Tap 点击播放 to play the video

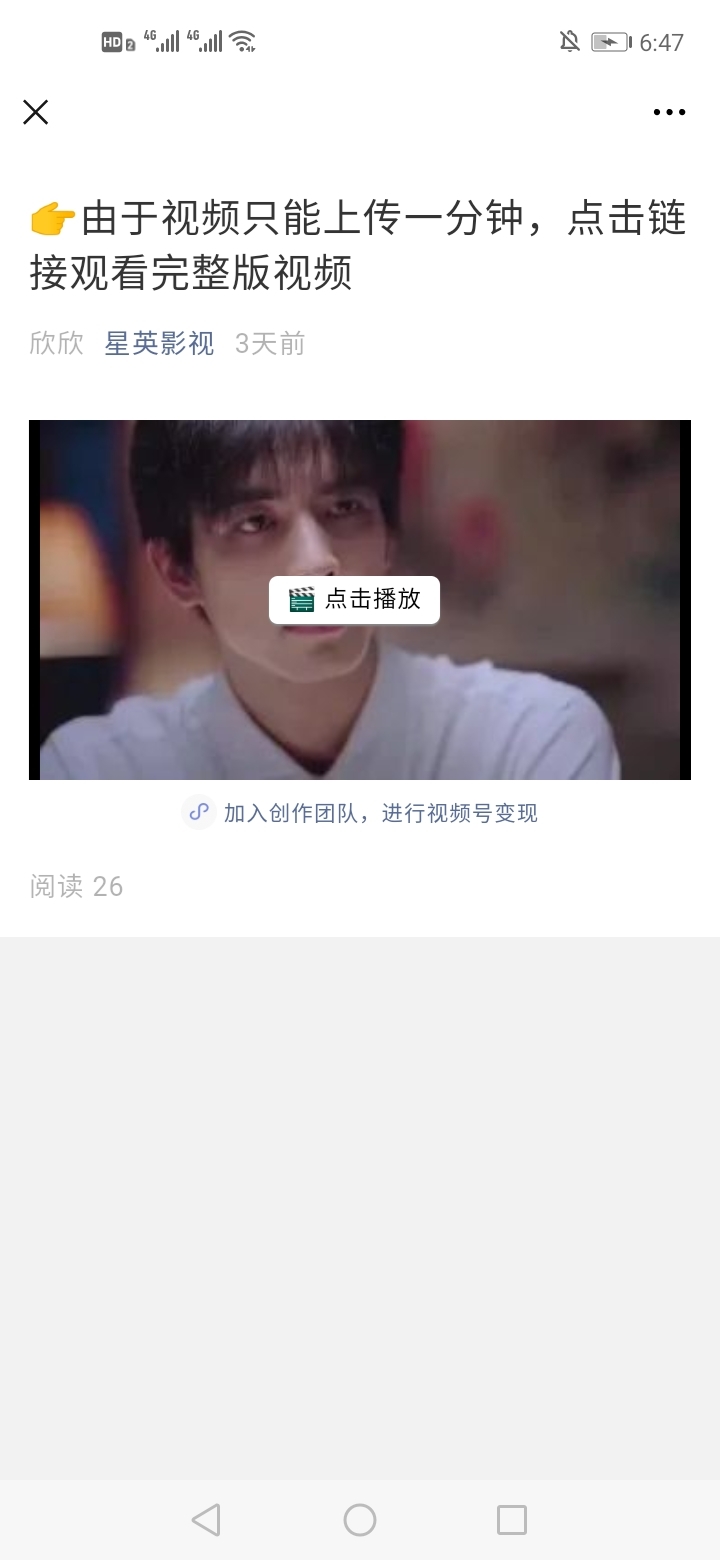point(354,600)
